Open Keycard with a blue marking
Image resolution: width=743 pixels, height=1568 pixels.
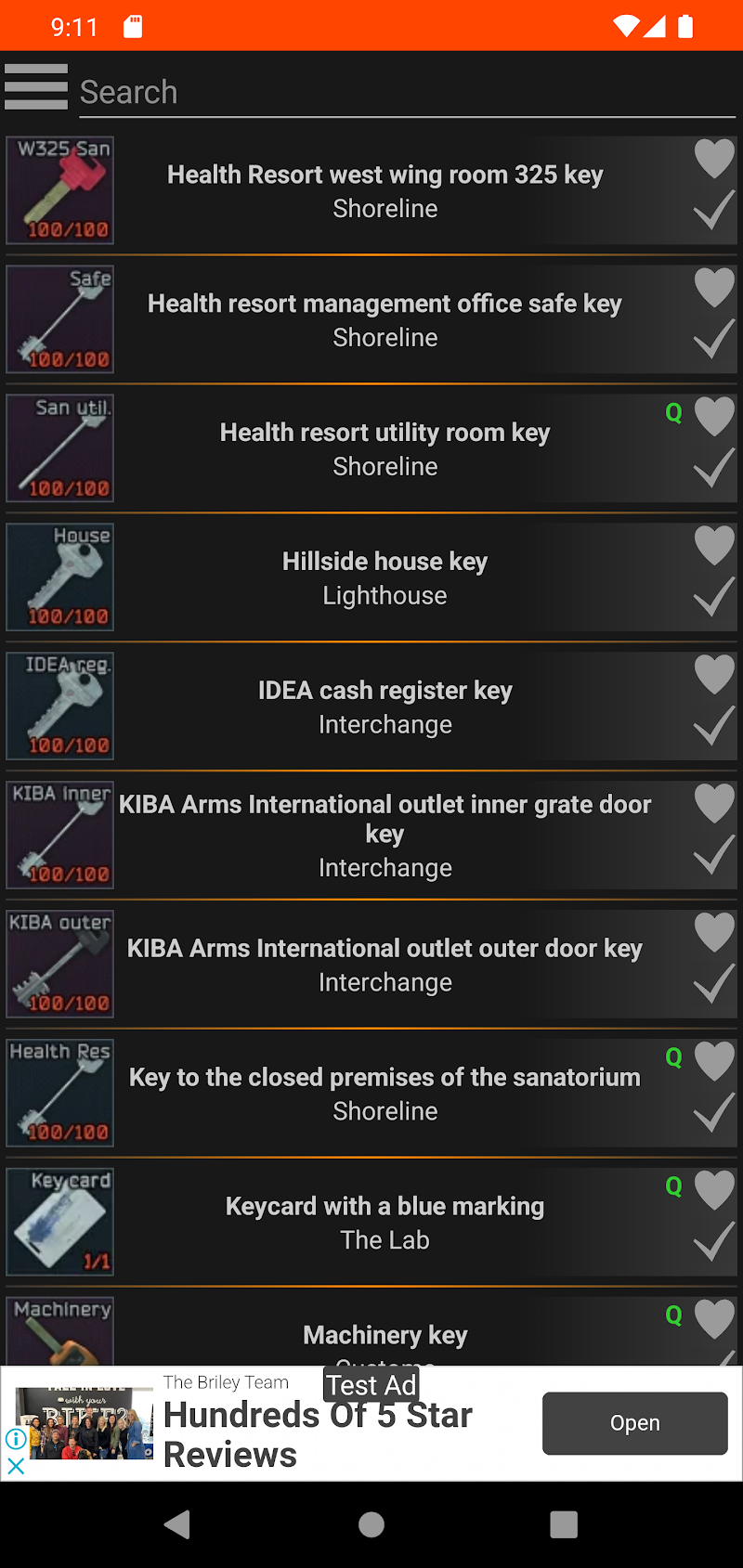click(385, 1222)
